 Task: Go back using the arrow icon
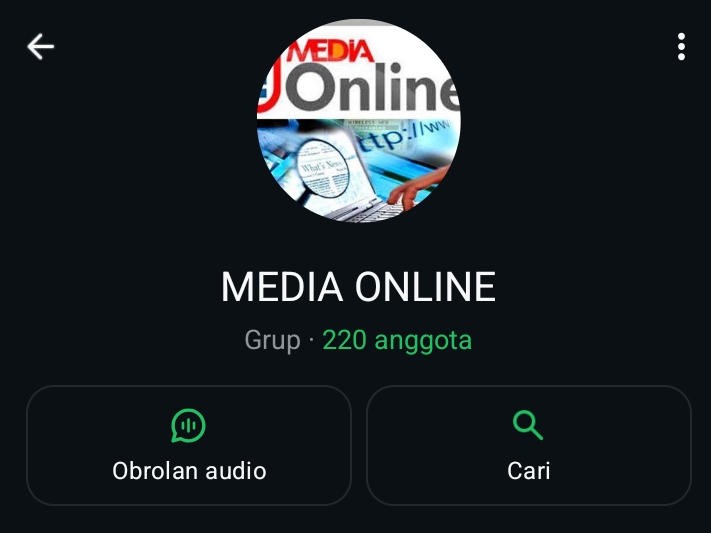coord(41,46)
